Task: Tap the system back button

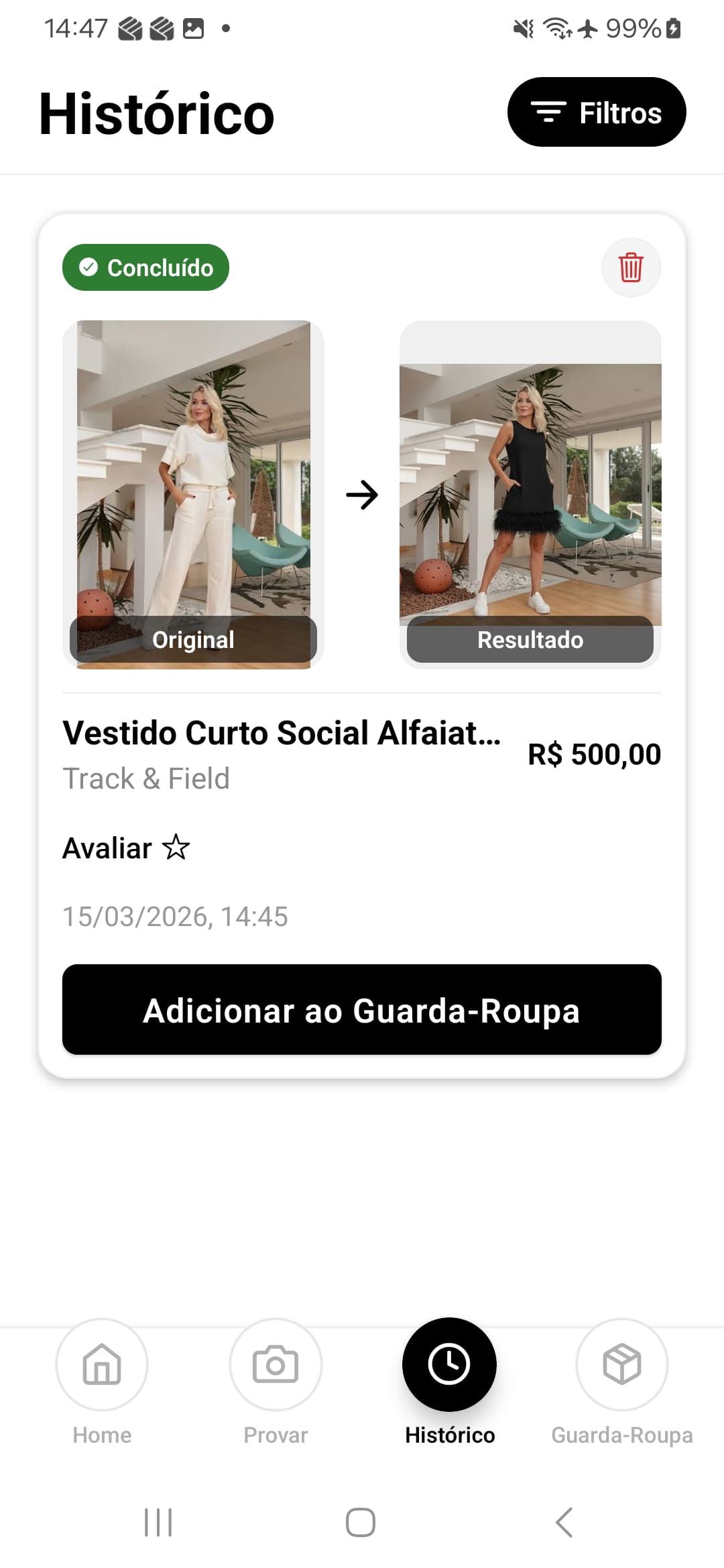Action: point(564,1522)
